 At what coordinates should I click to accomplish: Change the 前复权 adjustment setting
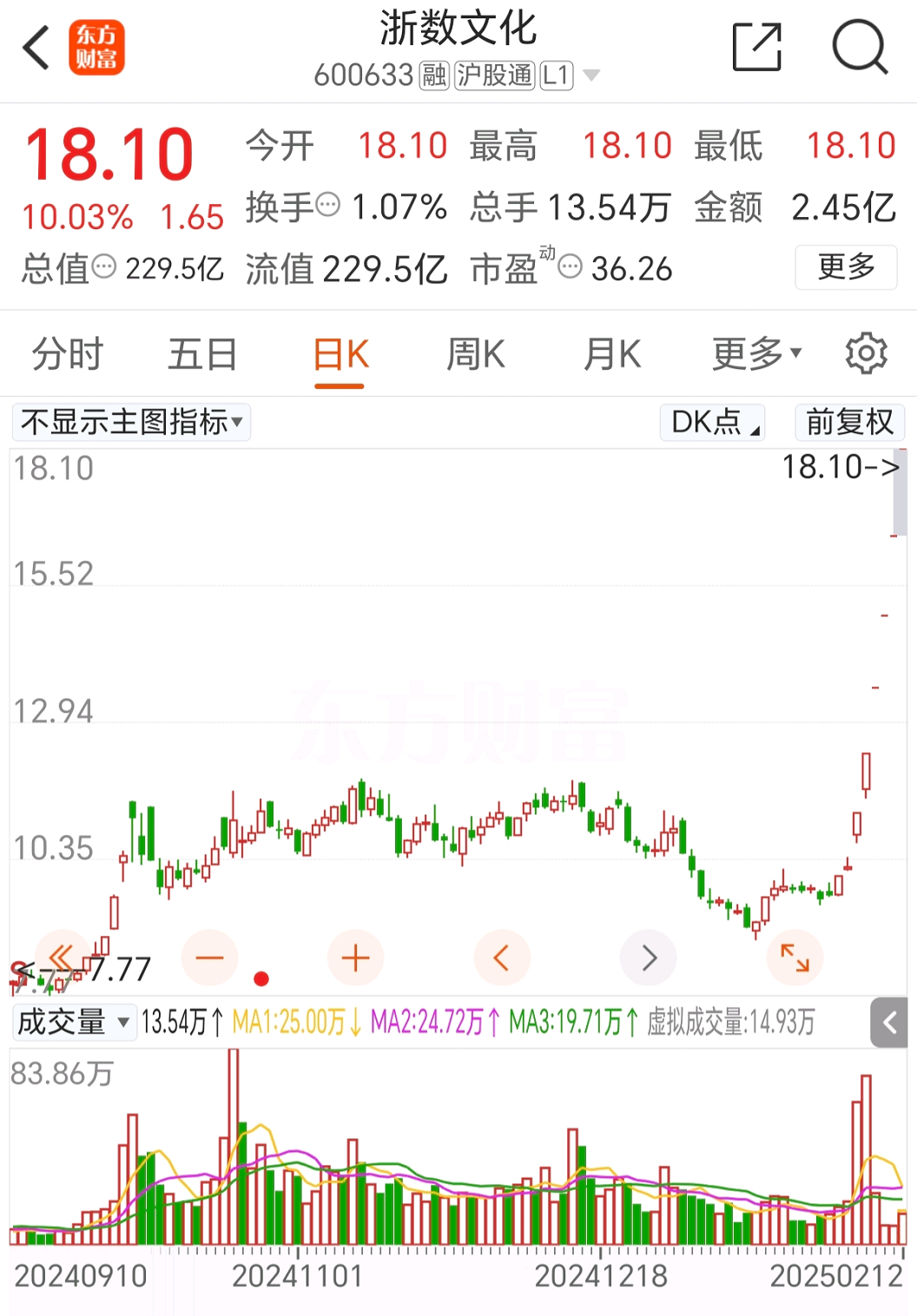click(849, 423)
